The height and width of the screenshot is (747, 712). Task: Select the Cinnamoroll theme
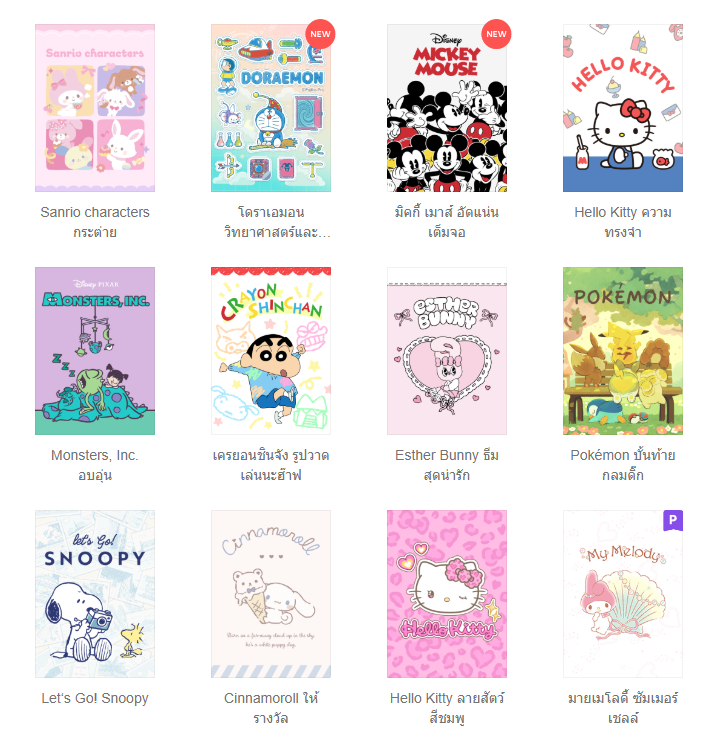tap(271, 594)
